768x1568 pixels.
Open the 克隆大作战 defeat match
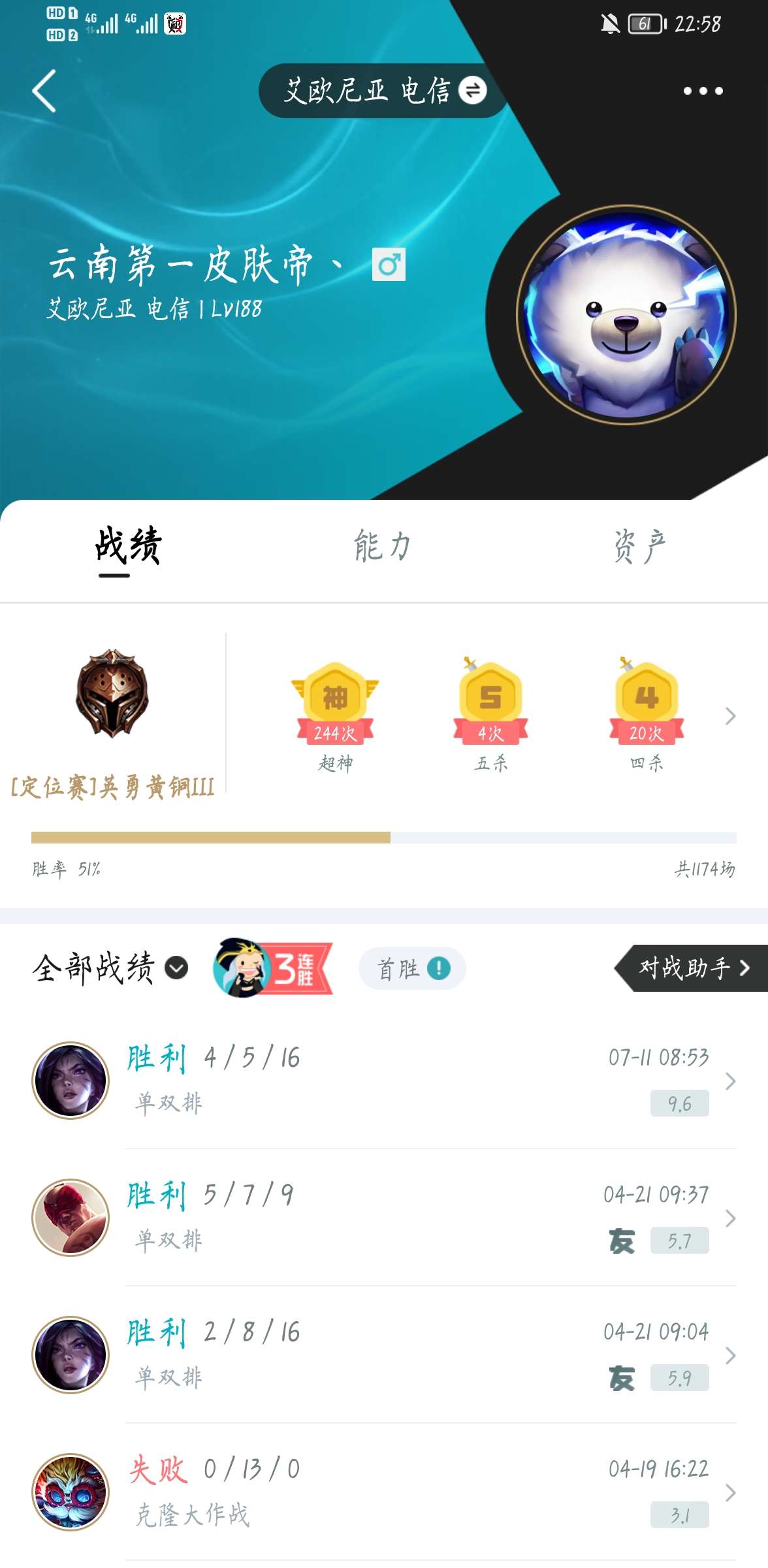tap(418, 1492)
